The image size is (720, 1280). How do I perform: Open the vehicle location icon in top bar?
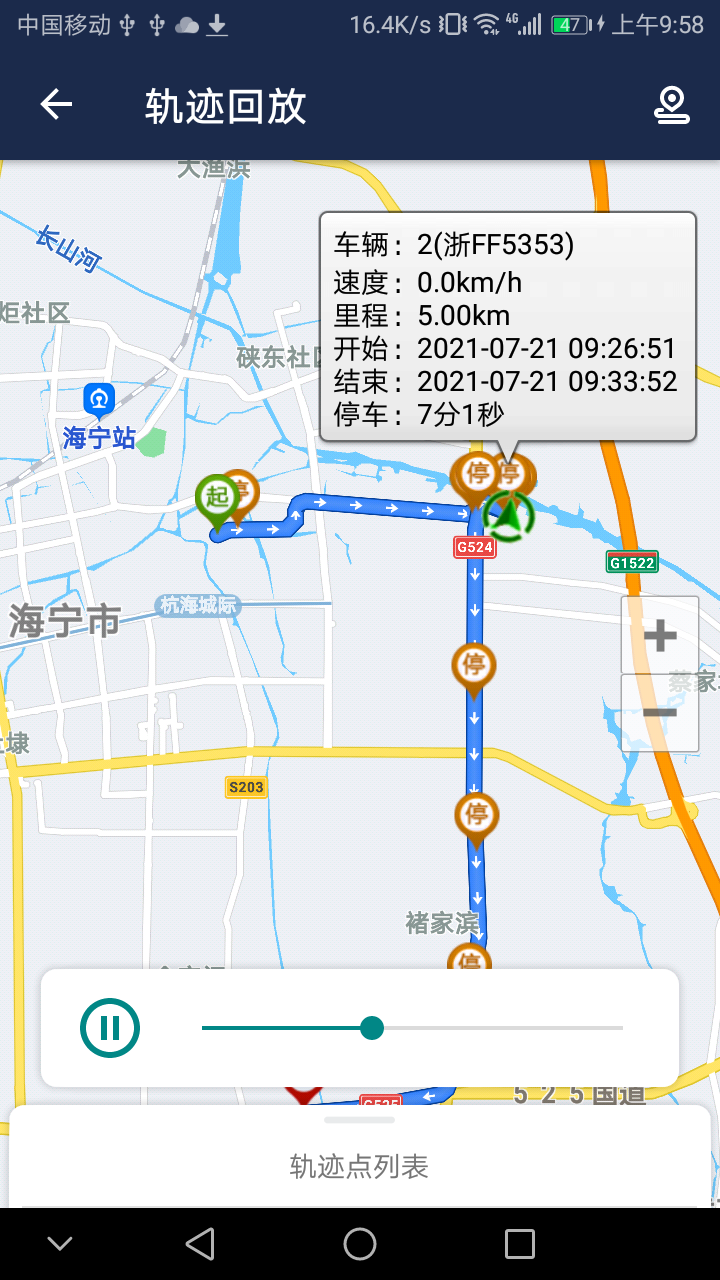pyautogui.click(x=672, y=103)
